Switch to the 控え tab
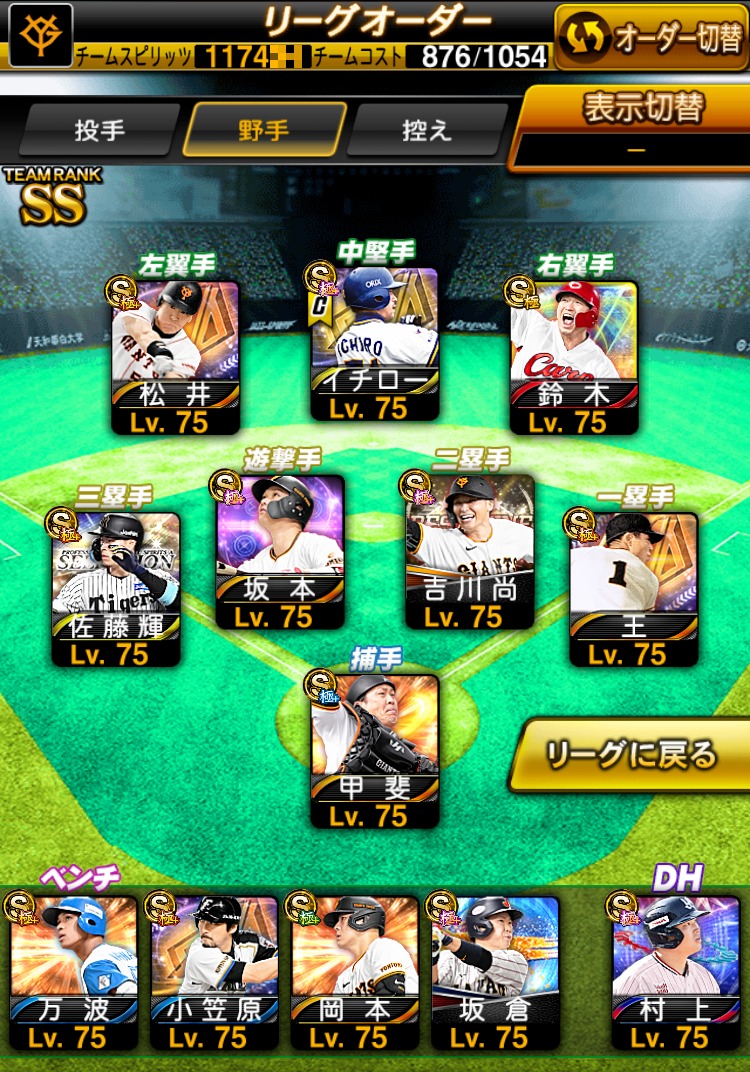 coord(427,130)
